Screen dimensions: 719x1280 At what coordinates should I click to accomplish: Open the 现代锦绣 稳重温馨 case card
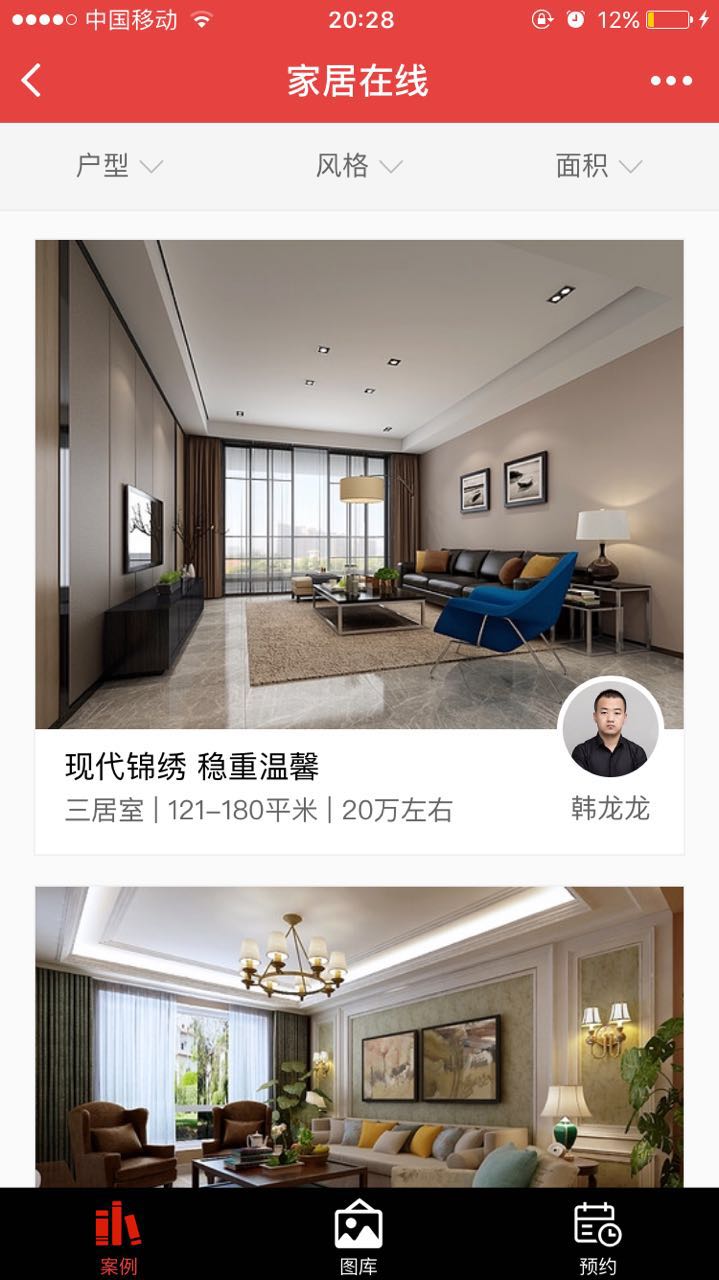point(359,547)
